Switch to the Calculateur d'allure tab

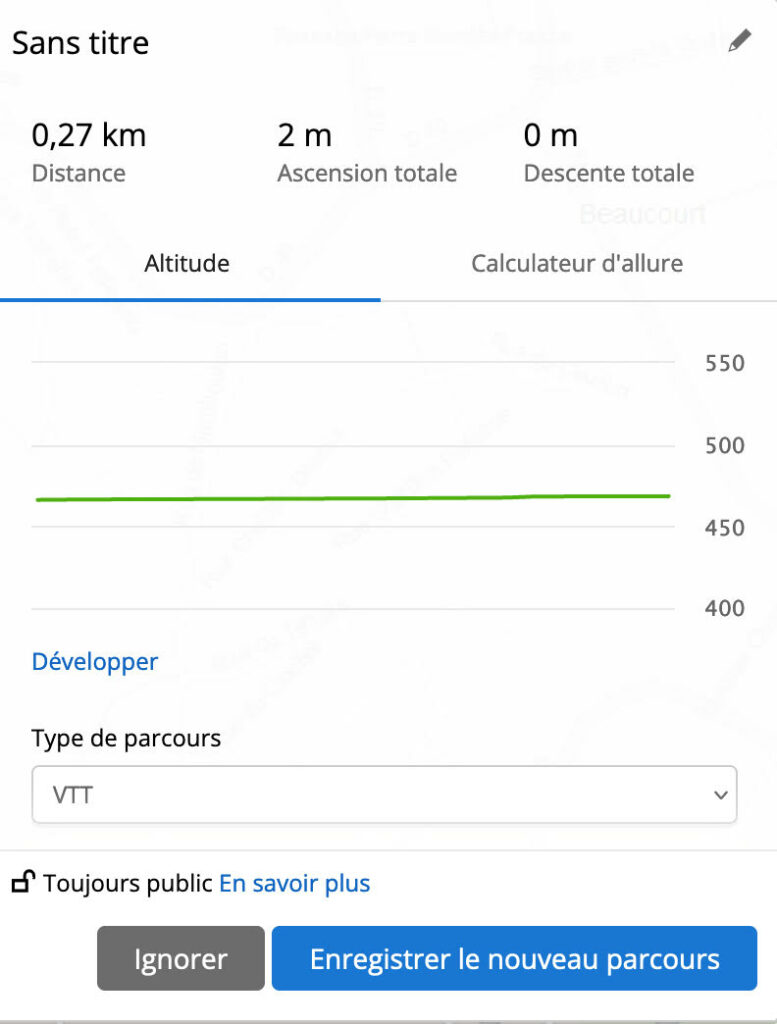point(576,263)
